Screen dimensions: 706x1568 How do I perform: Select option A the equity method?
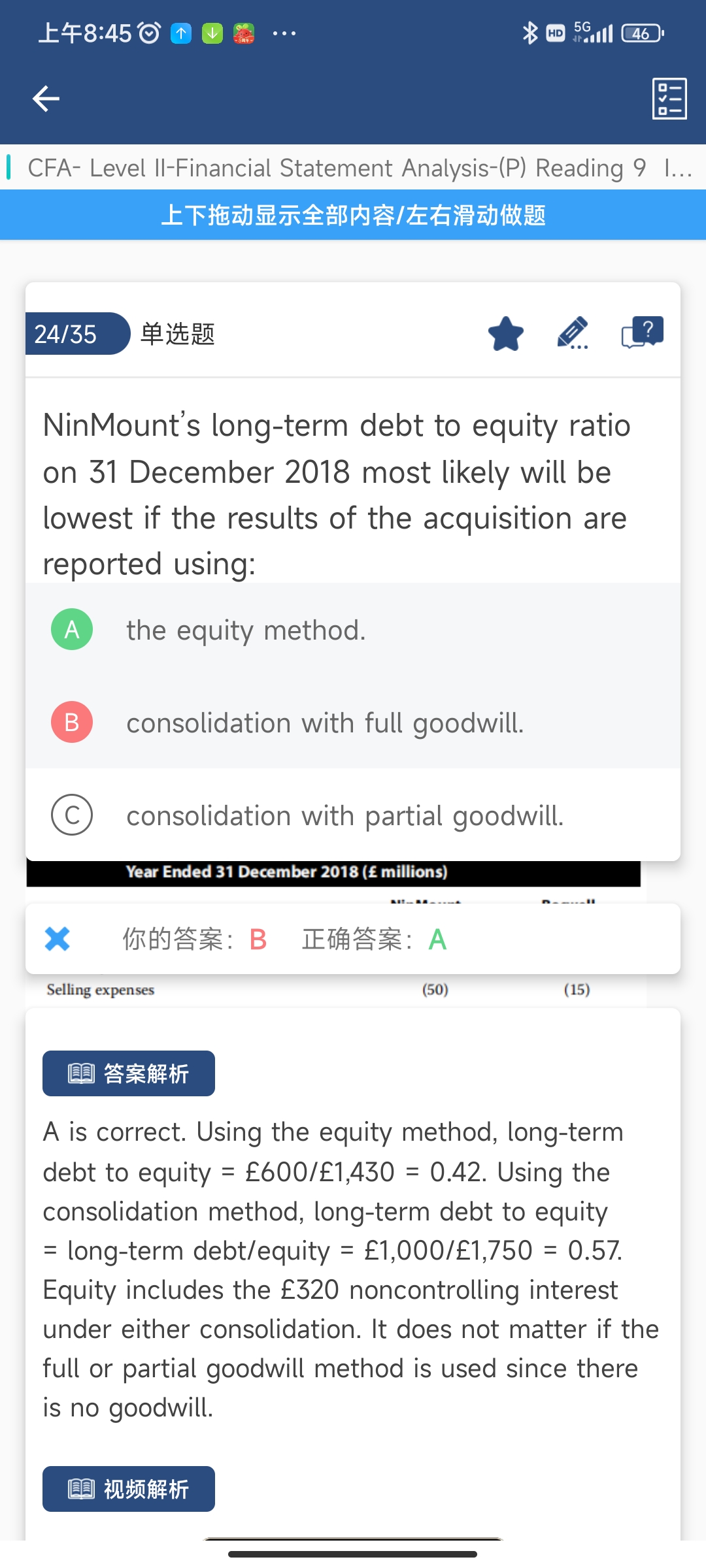[x=353, y=630]
